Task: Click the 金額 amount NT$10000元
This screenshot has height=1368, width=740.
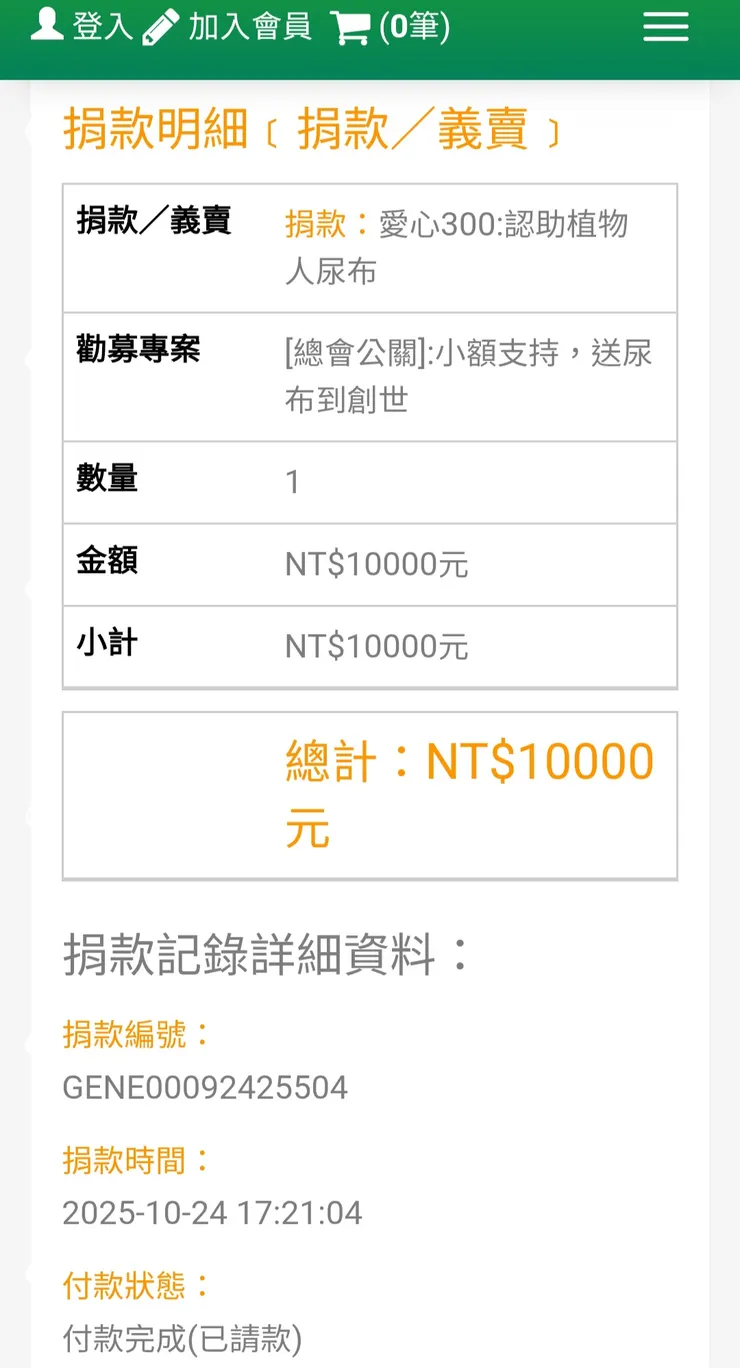Action: pyautogui.click(x=375, y=564)
